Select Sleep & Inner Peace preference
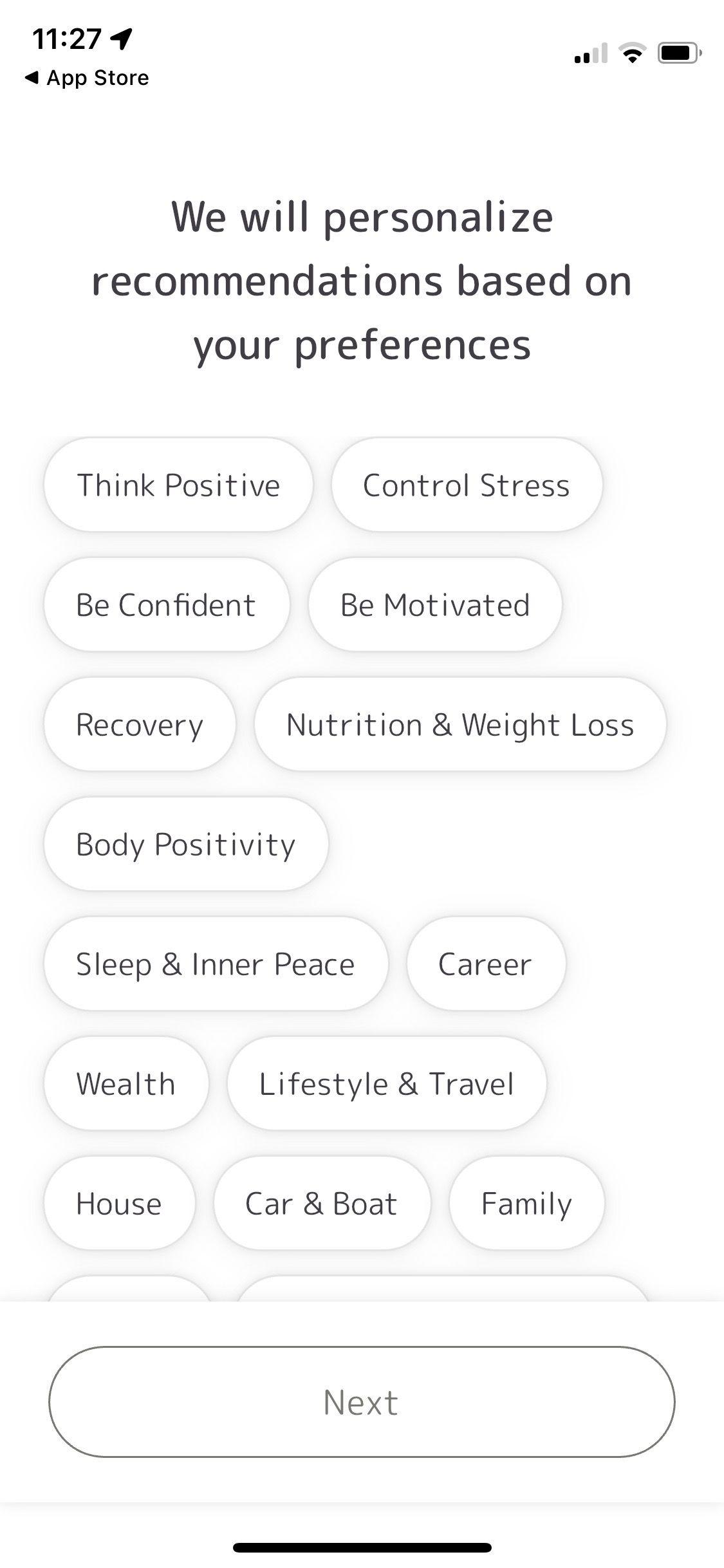The image size is (724, 1568). point(215,964)
